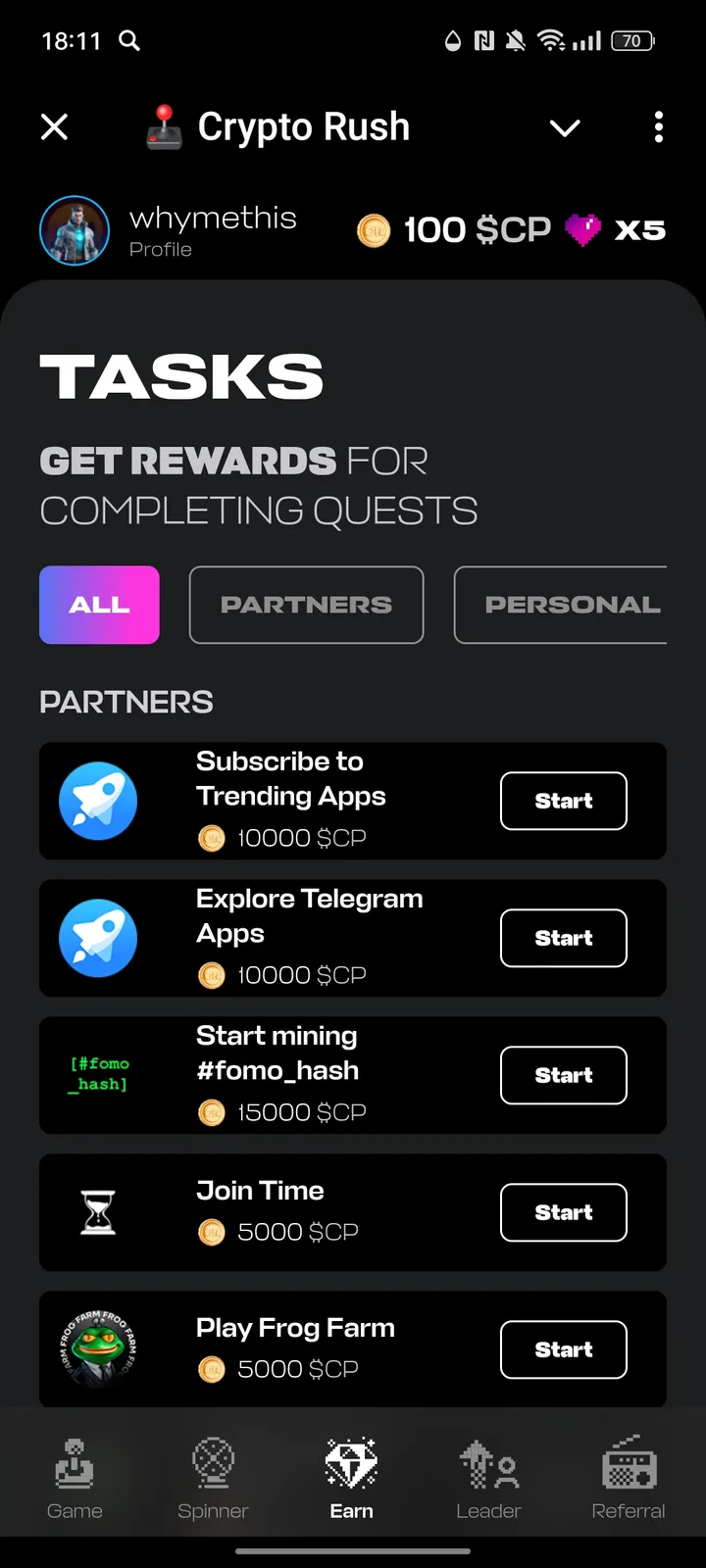
Task: Open the Referral tab
Action: click(629, 1479)
